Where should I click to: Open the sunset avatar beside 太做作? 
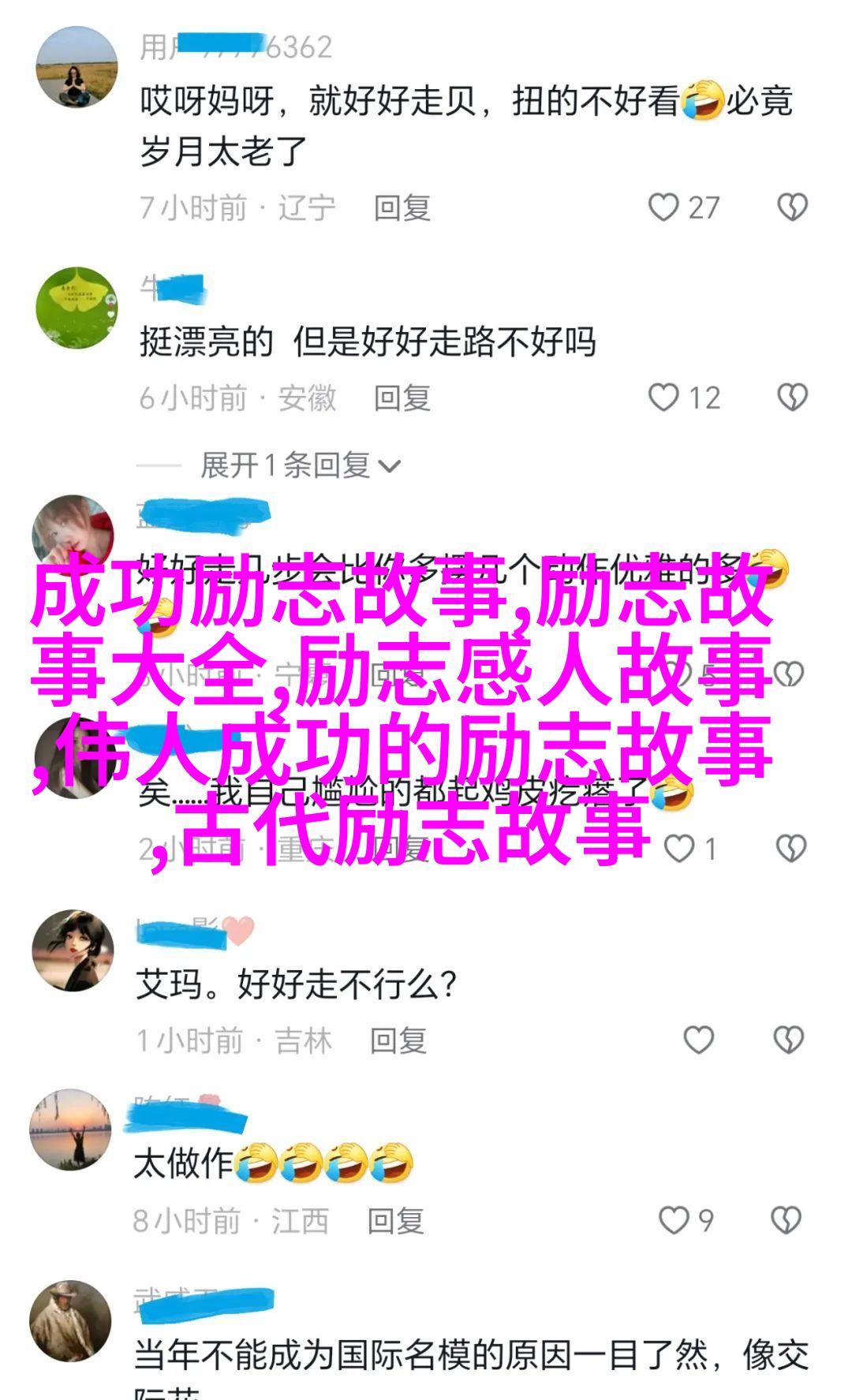click(71, 1129)
